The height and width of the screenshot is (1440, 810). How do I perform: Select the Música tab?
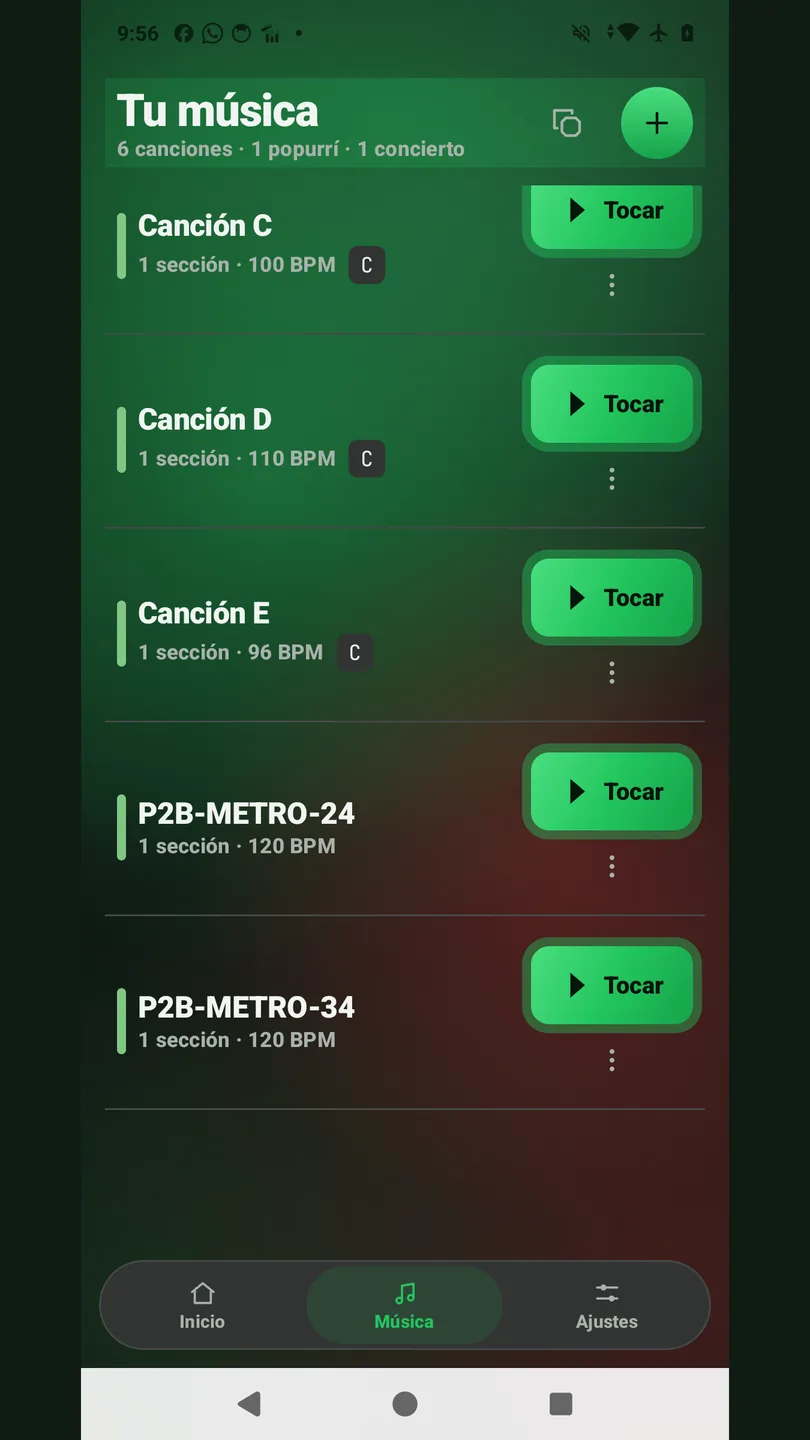click(404, 1306)
